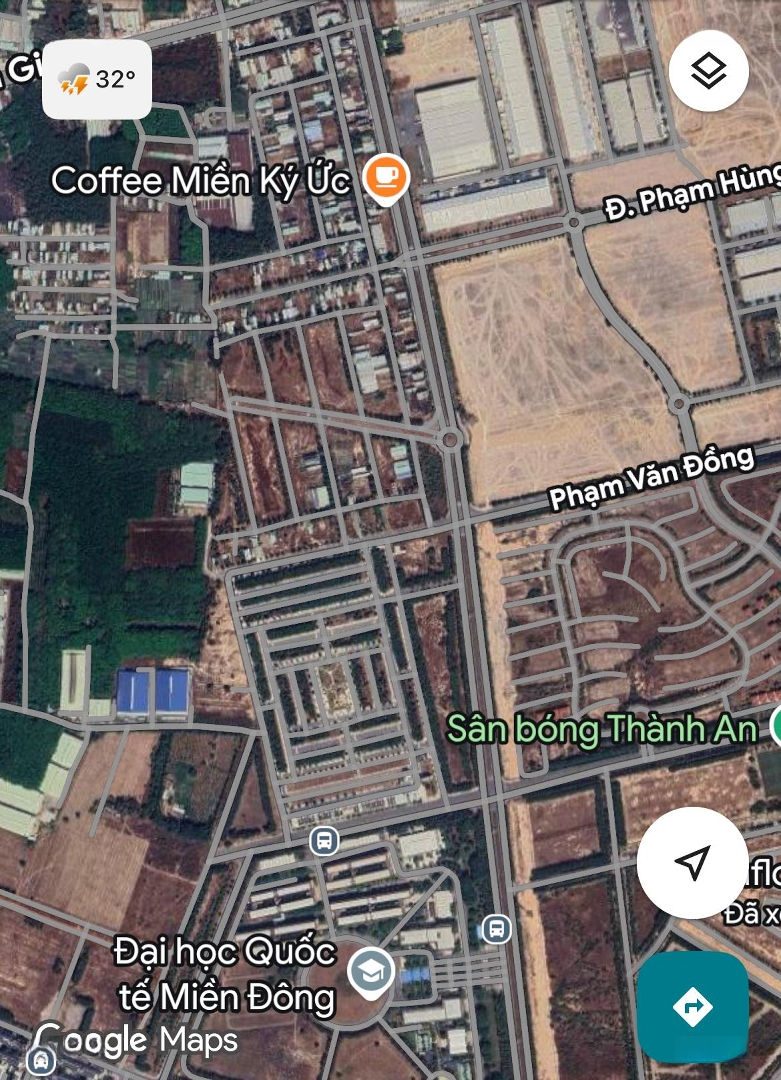781x1080 pixels.
Task: Tap the bus stop icon beside the main road
Action: click(495, 929)
